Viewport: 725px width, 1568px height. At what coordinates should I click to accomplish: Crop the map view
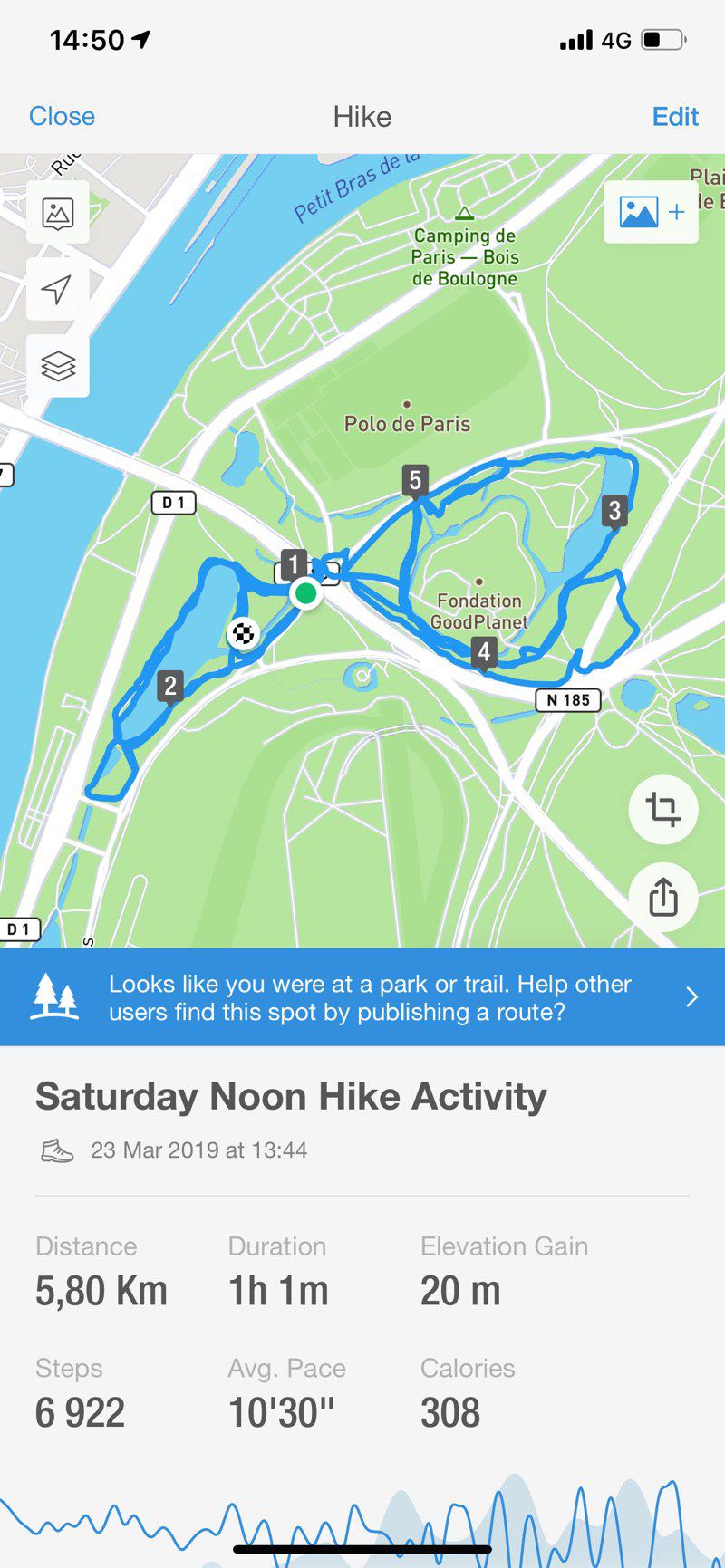click(x=663, y=810)
